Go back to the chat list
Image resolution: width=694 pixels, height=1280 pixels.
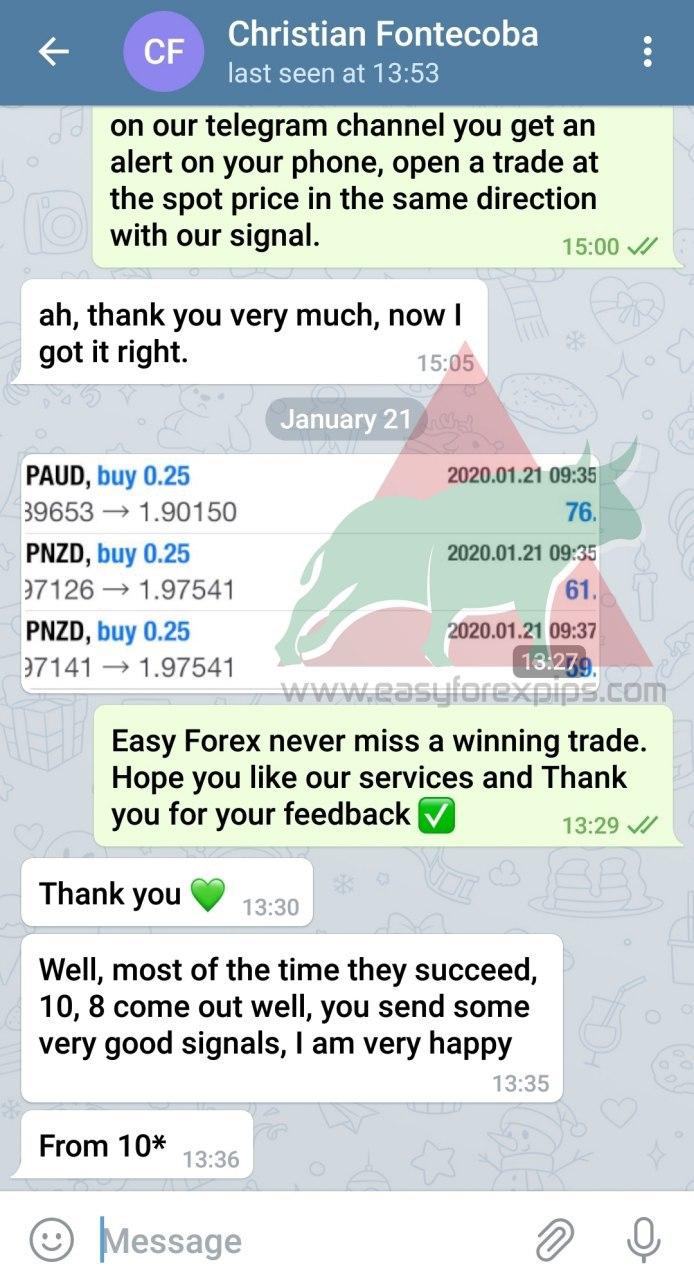(x=53, y=52)
